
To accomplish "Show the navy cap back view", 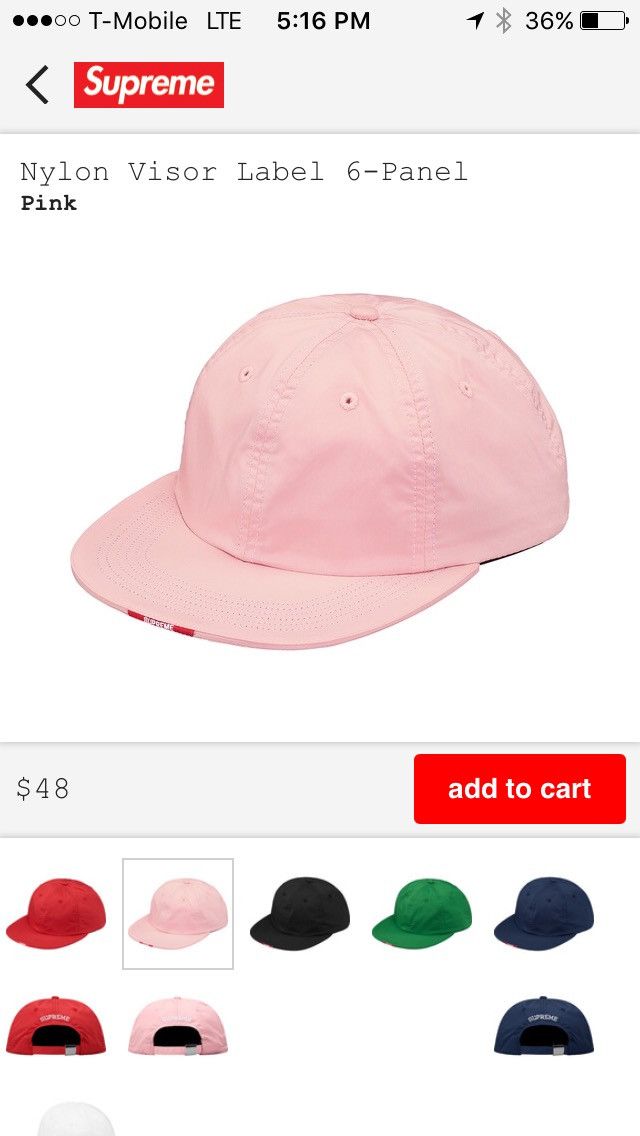I will pos(544,1027).
